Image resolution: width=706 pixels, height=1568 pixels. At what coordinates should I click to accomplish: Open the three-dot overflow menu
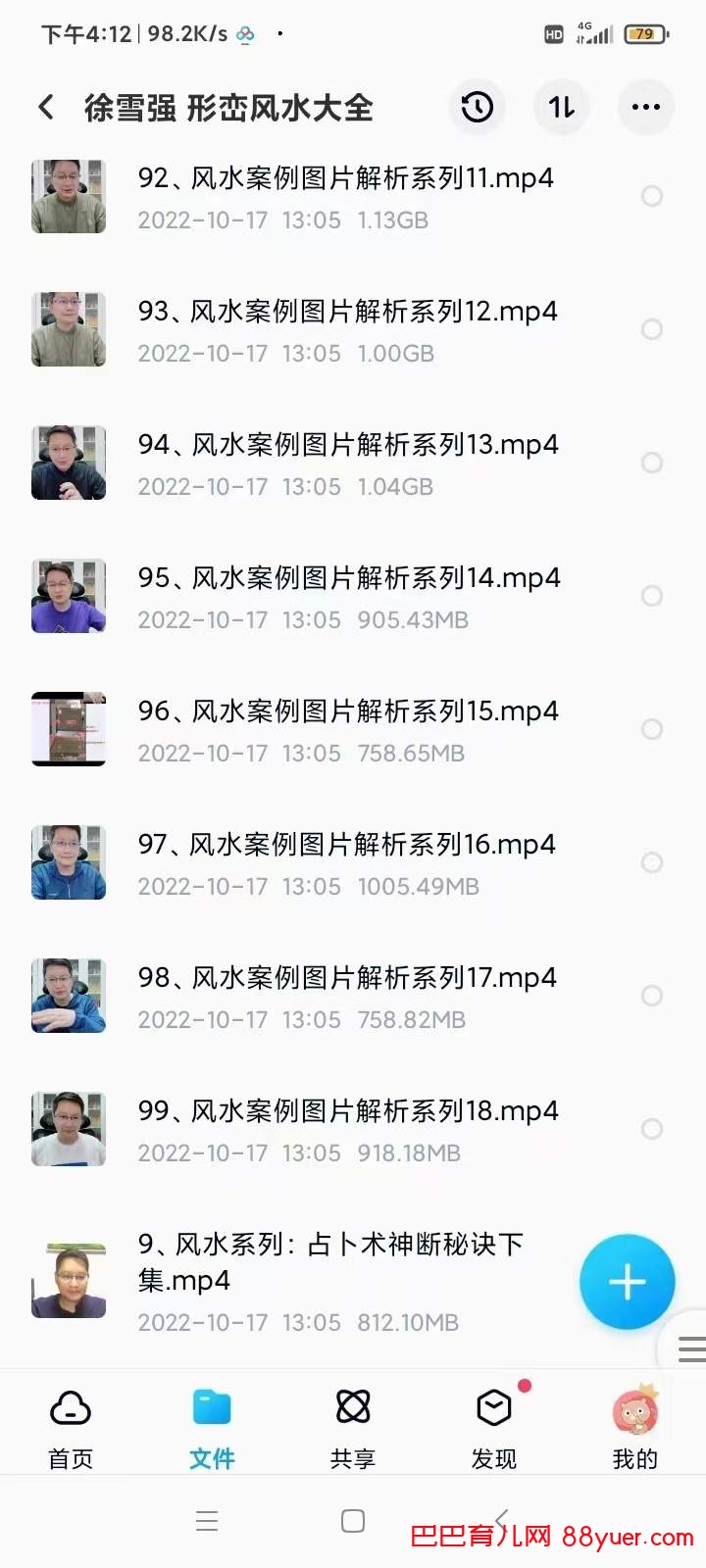point(645,107)
